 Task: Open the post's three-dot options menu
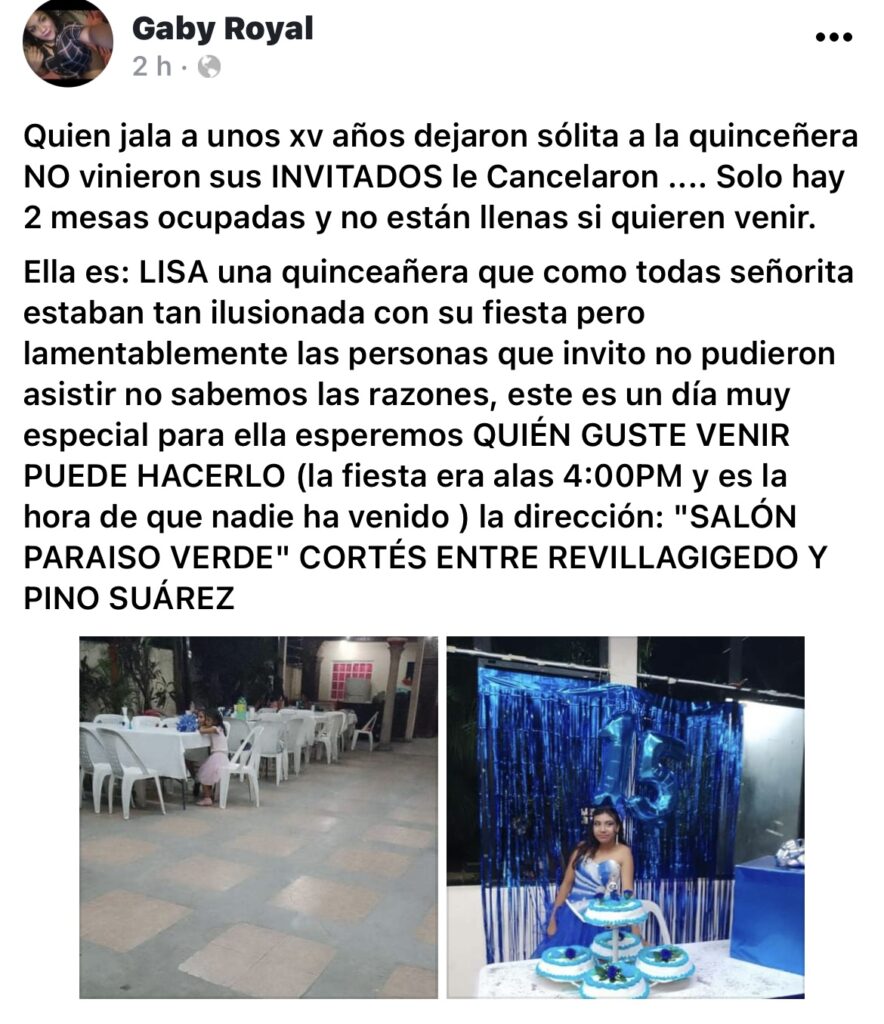click(x=832, y=37)
